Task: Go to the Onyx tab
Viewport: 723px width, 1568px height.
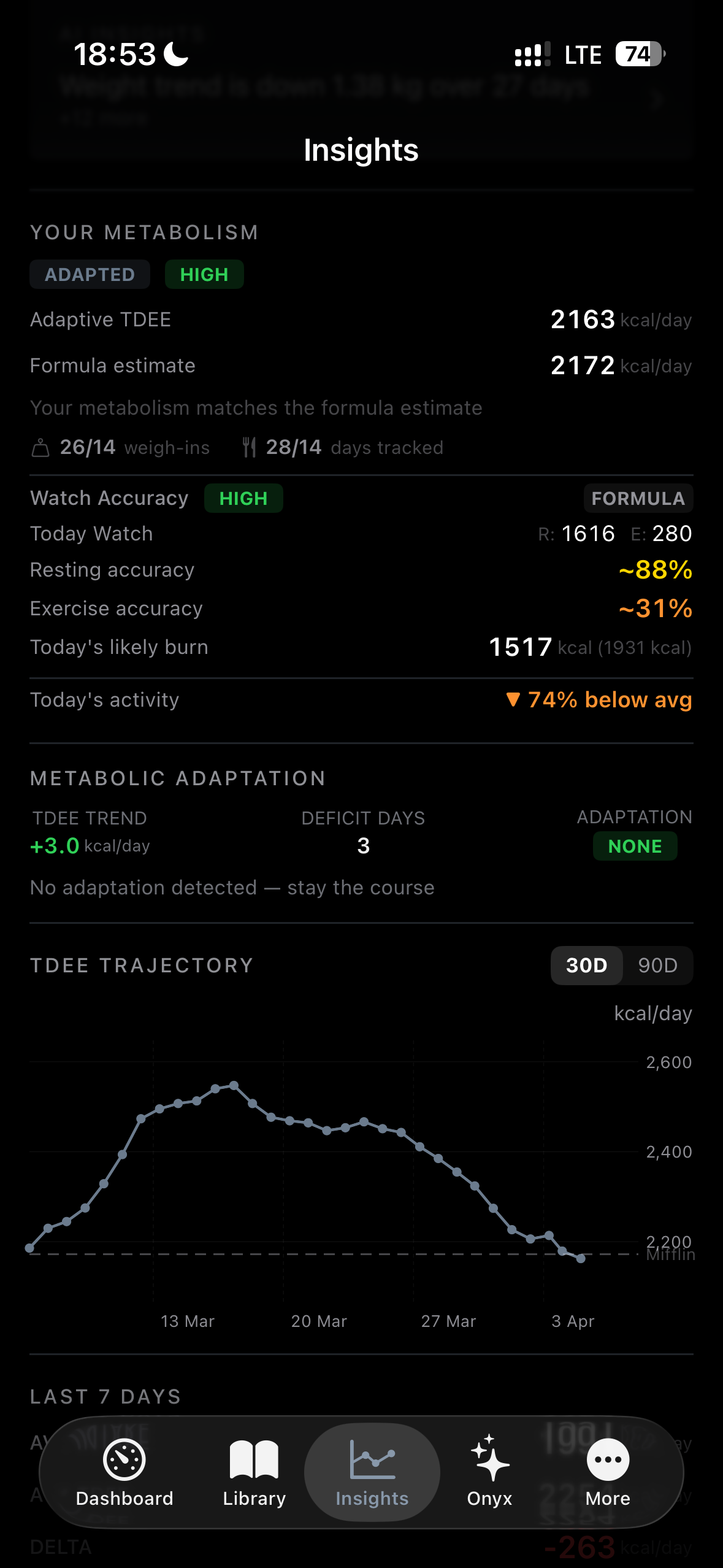Action: tap(489, 1472)
